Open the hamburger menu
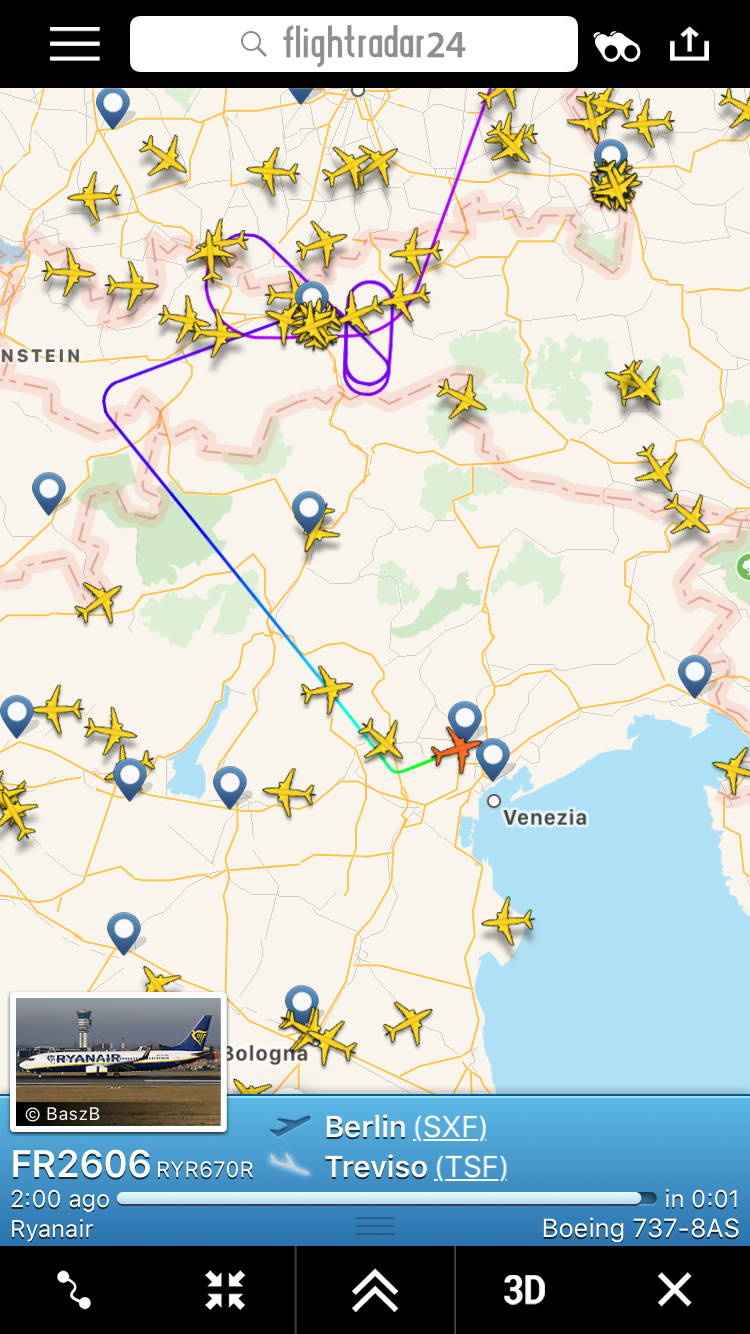750x1334 pixels. [75, 44]
